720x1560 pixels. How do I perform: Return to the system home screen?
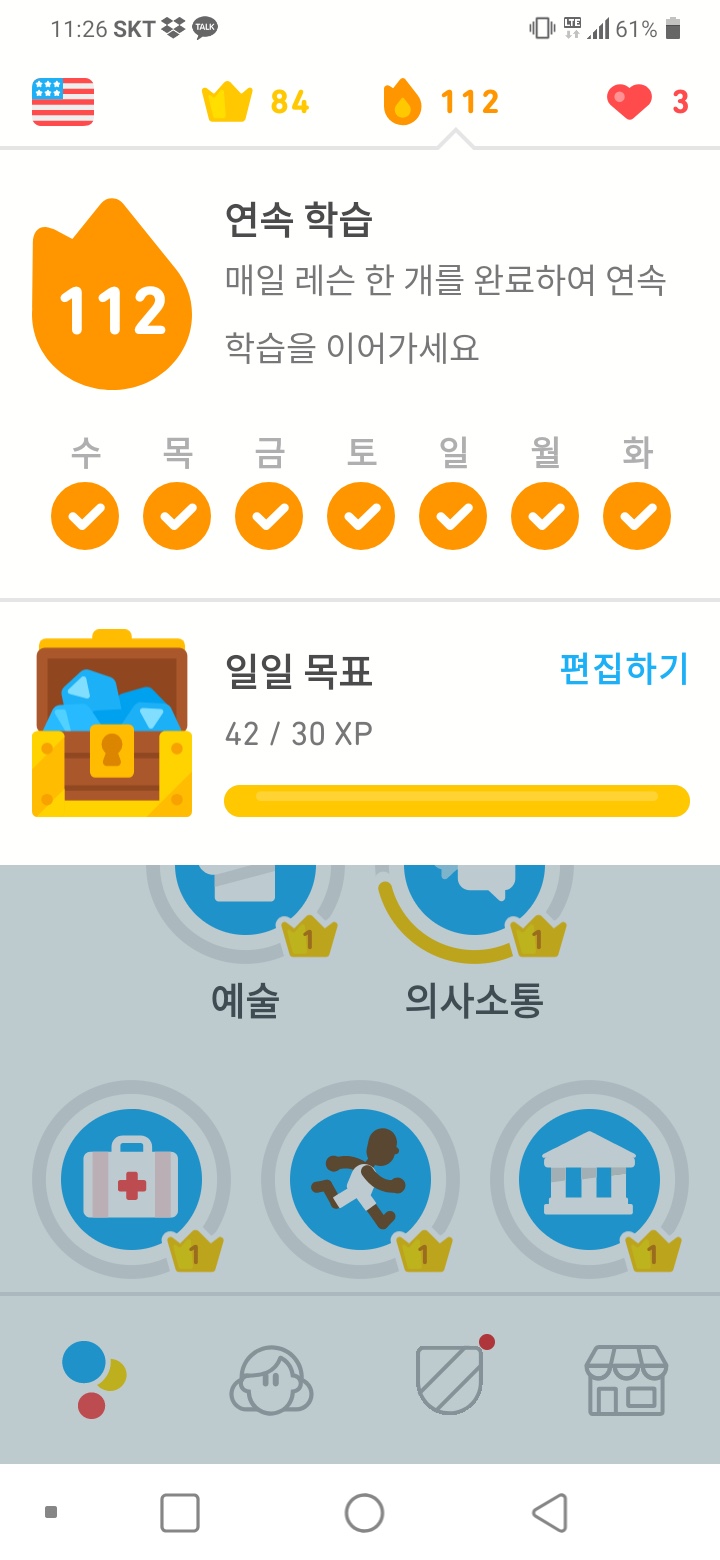click(364, 1513)
